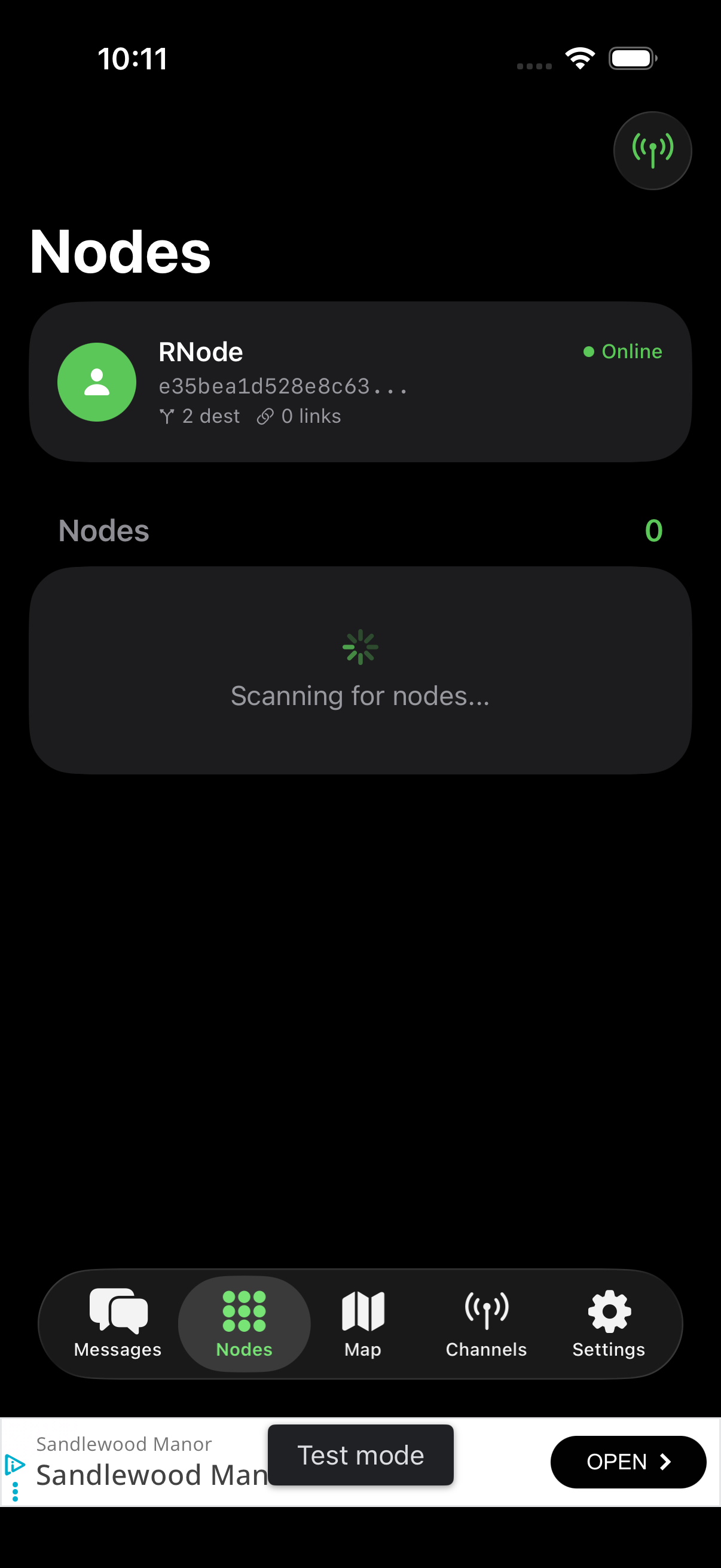
Task: Expand the truncated node identity hash
Action: pyautogui.click(x=284, y=387)
